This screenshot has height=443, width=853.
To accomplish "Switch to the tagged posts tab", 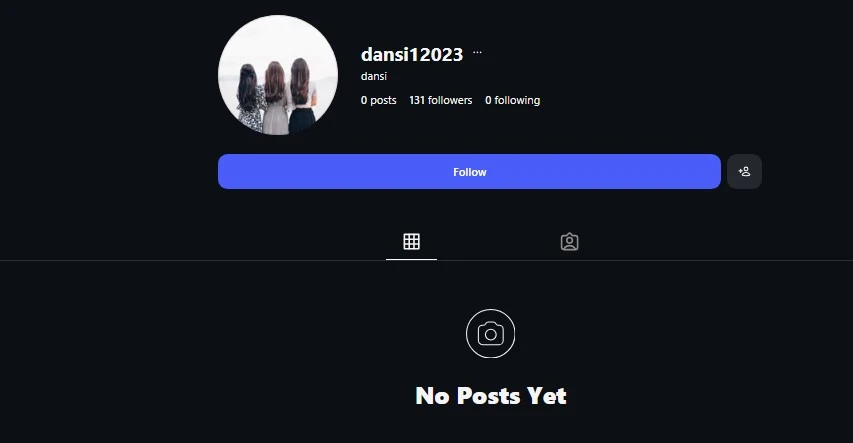I will pos(569,242).
